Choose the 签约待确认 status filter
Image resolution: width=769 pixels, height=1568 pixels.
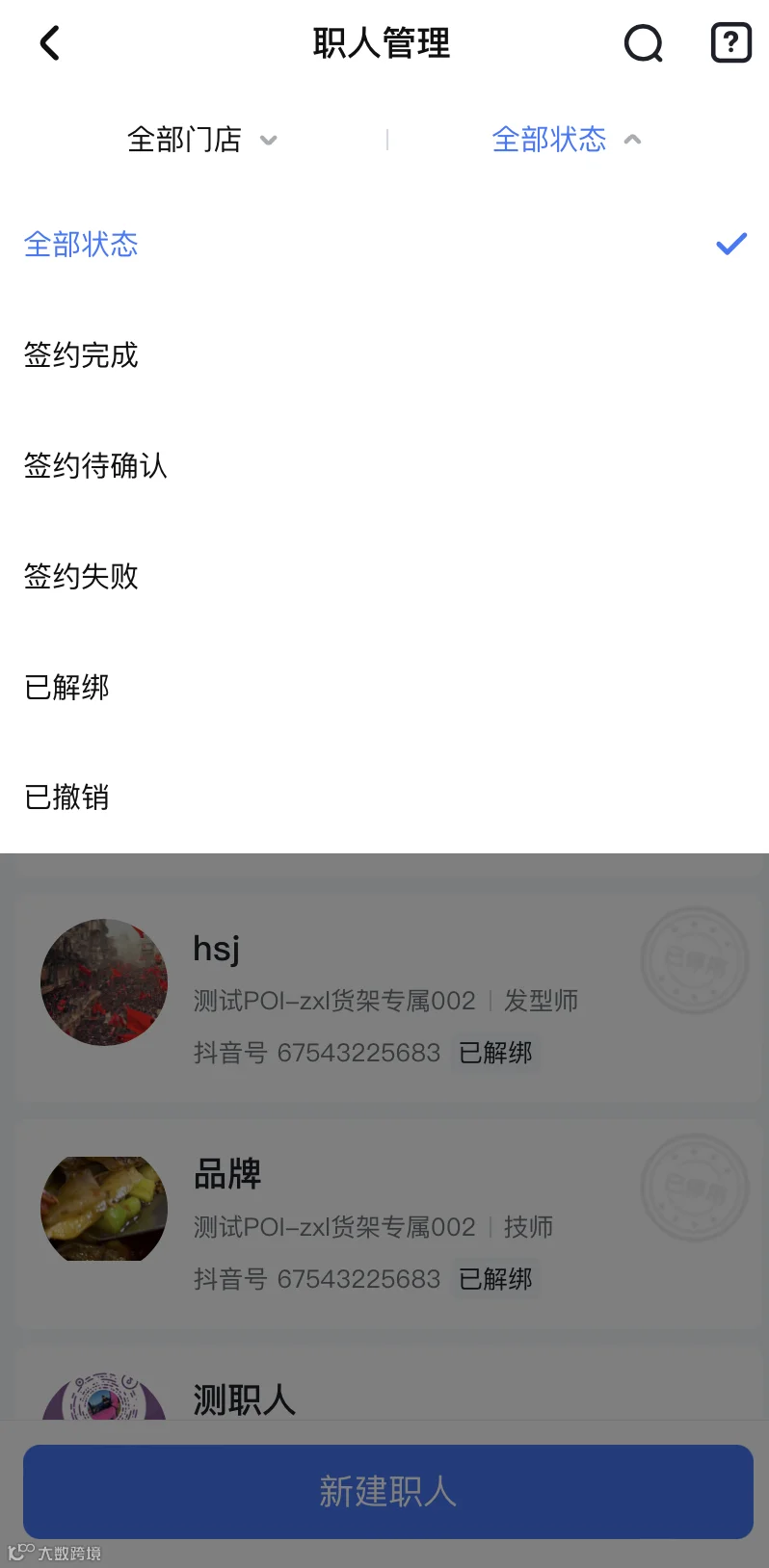click(384, 466)
